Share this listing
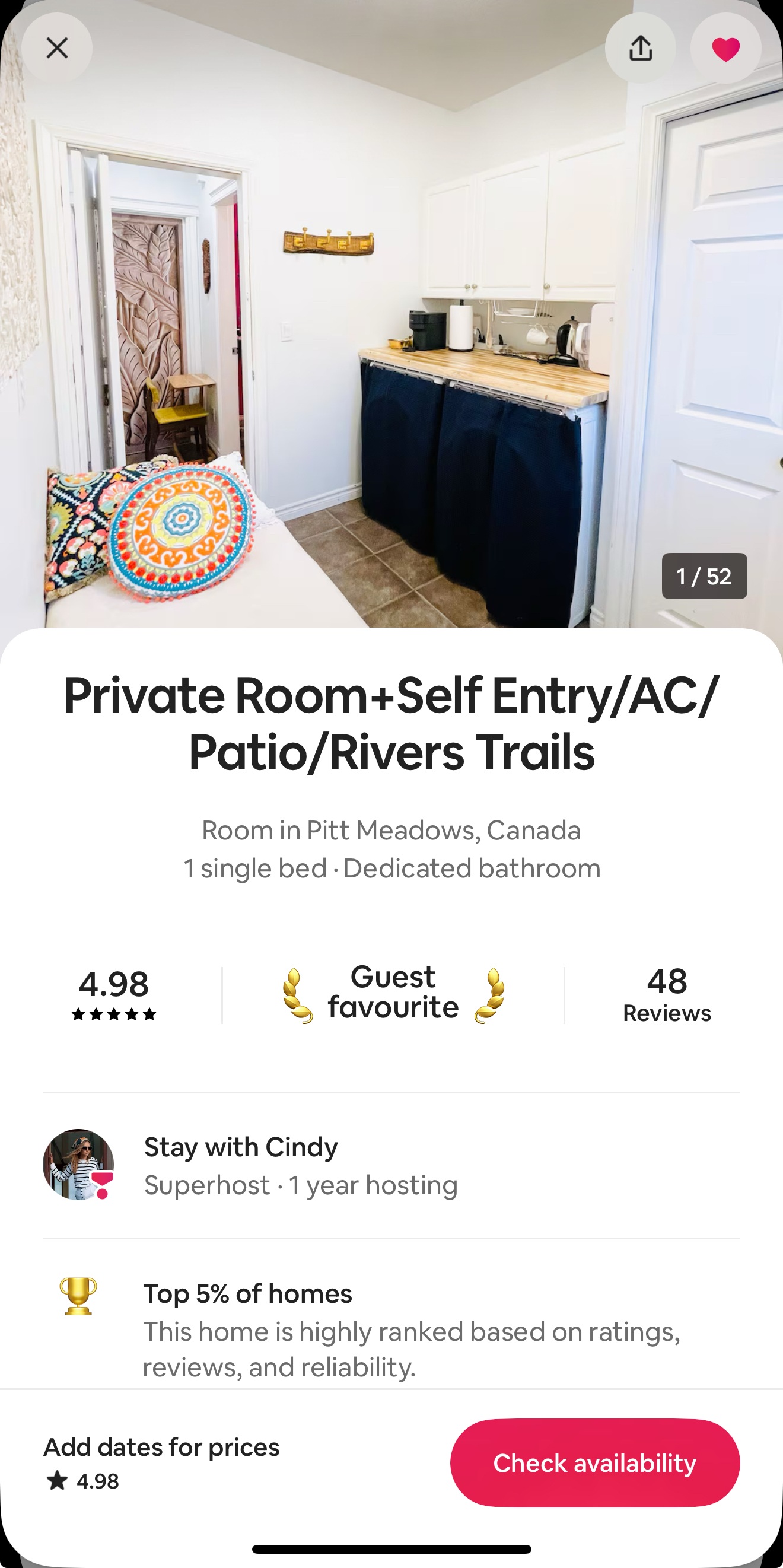The image size is (783, 1568). (640, 48)
